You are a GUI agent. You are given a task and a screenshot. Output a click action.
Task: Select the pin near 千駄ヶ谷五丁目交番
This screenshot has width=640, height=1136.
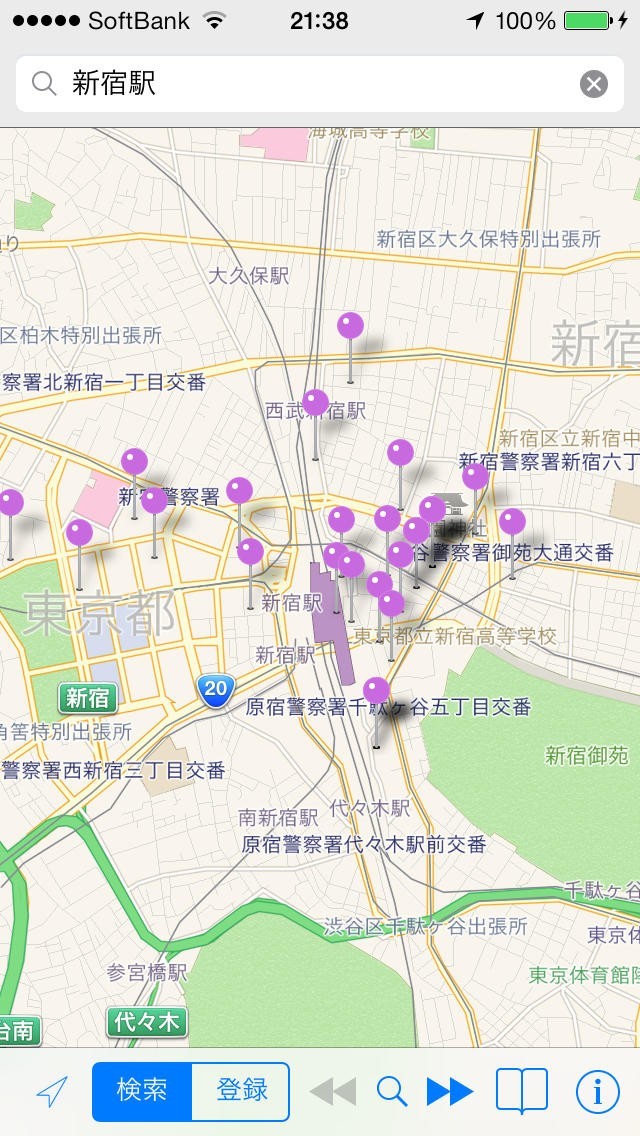pos(376,692)
